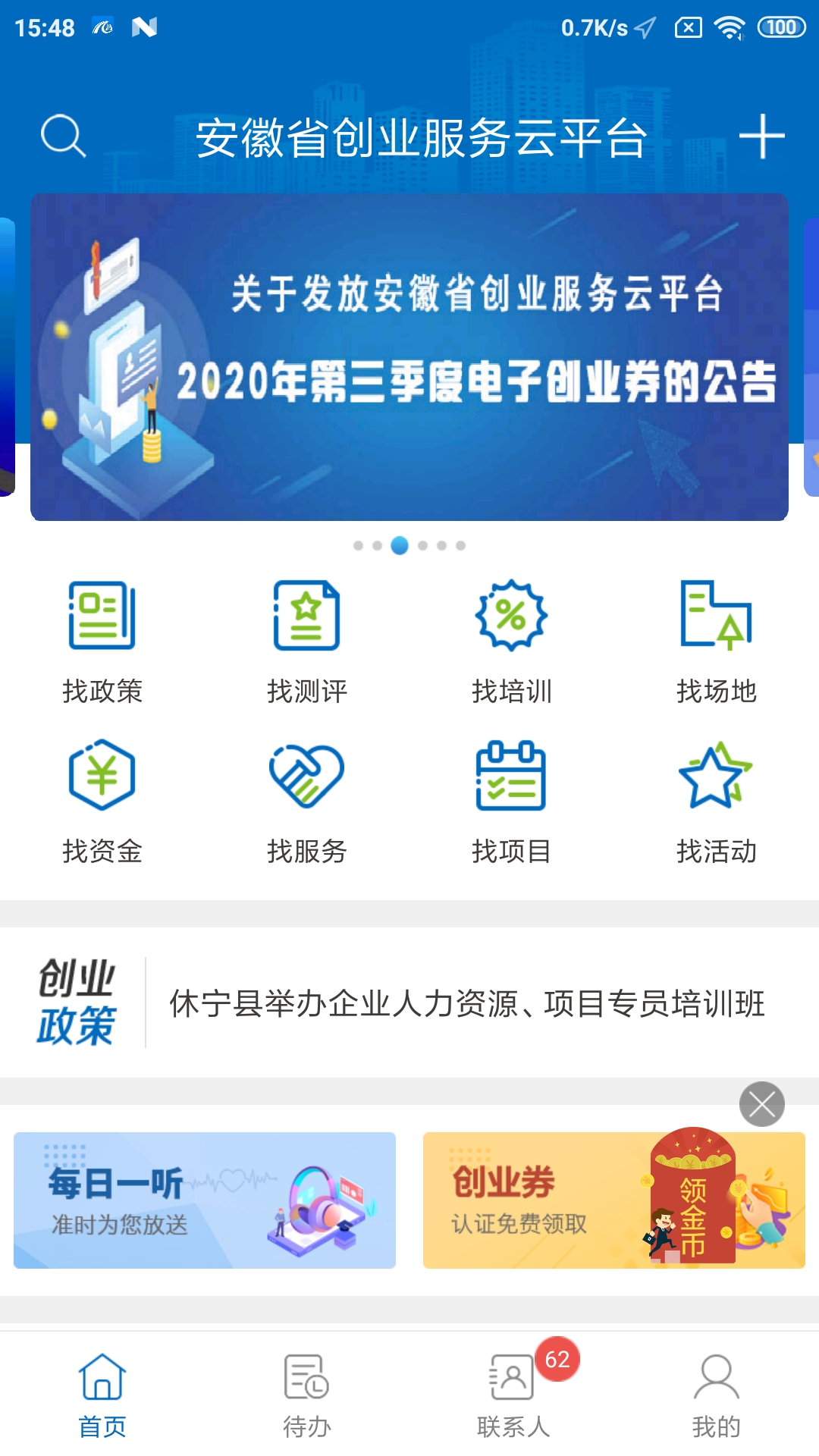Open the search icon
The height and width of the screenshot is (1456, 819).
[x=63, y=136]
